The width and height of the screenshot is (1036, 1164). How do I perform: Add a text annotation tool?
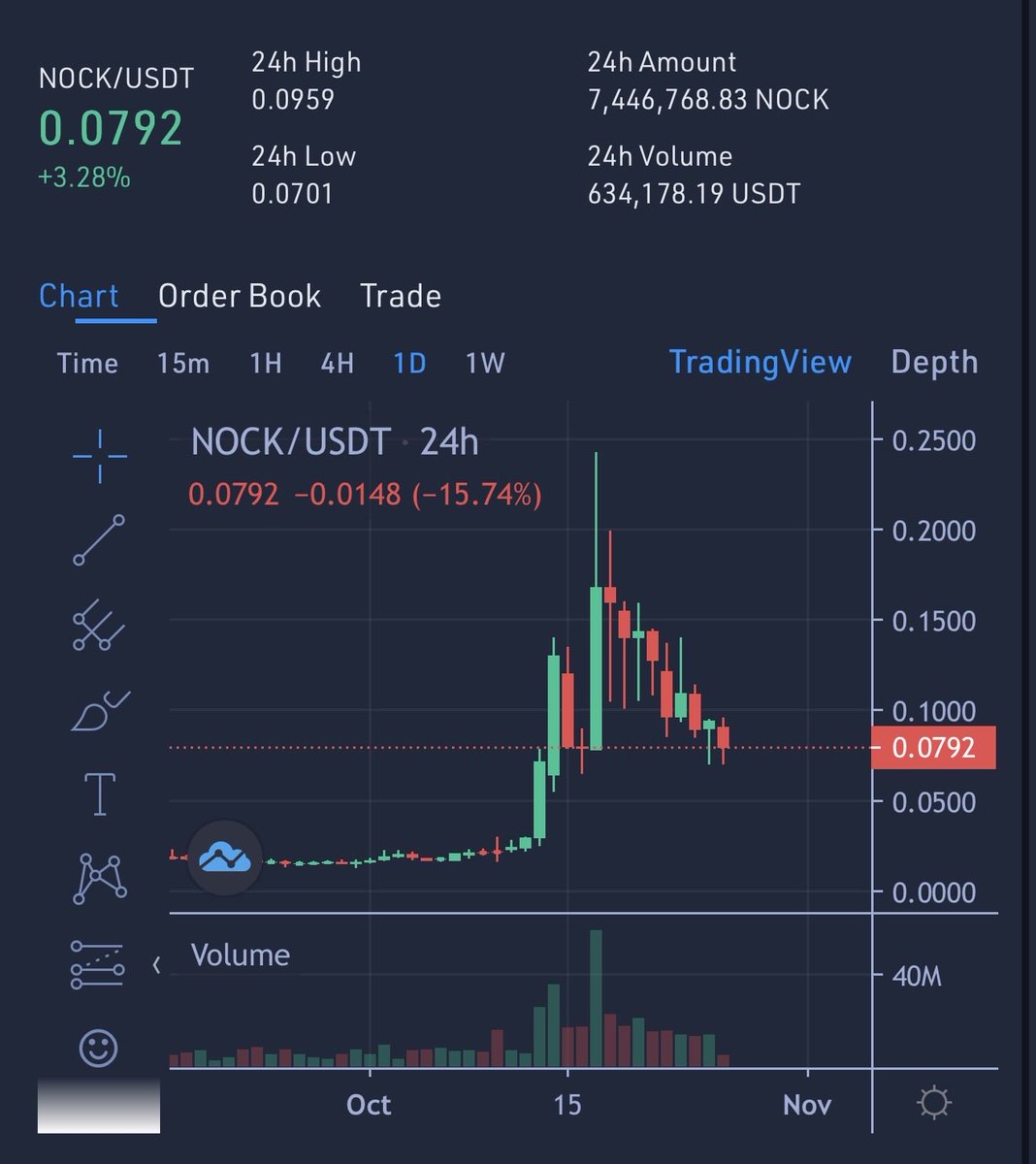pyautogui.click(x=99, y=794)
